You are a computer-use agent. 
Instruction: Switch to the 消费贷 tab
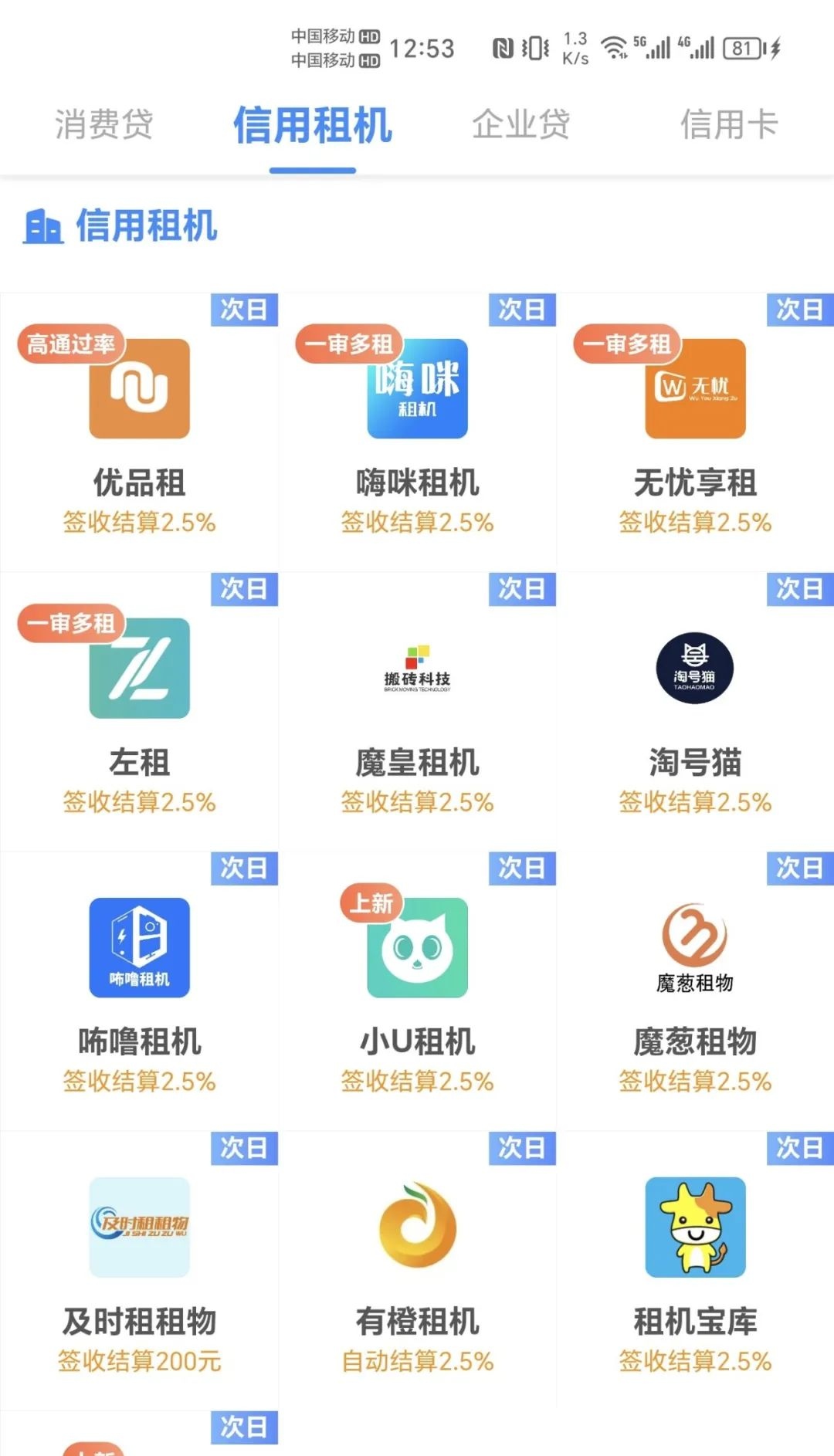pos(104,124)
